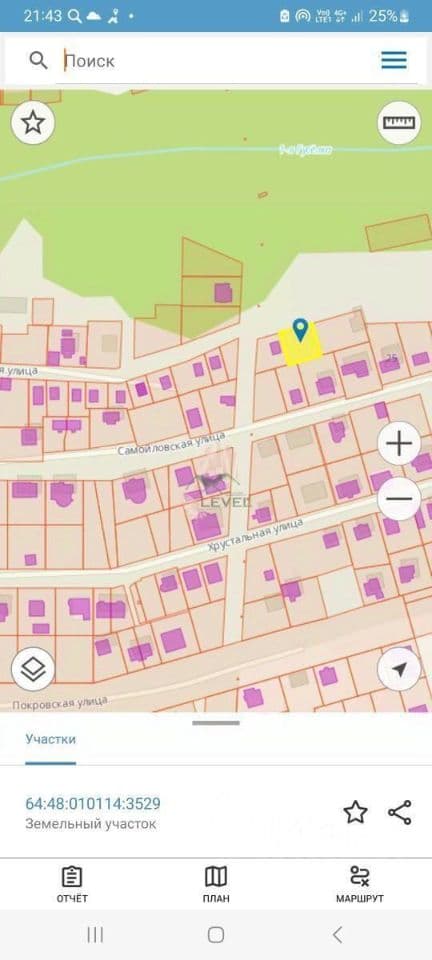Open recent apps from the navigation bar
Viewport: 432px width, 960px height.
coord(95,934)
